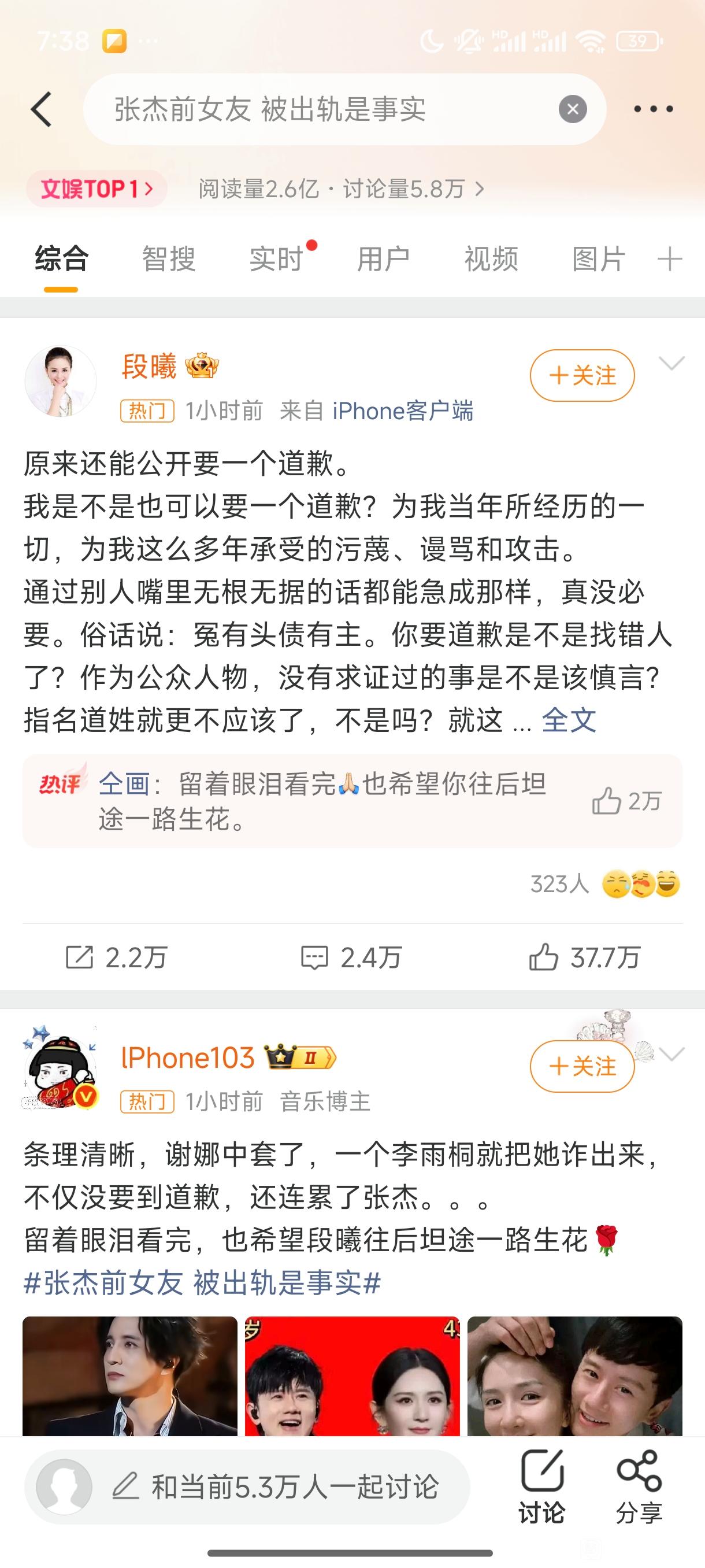Follow the user 段曦
705x1568 pixels.
pyautogui.click(x=582, y=375)
